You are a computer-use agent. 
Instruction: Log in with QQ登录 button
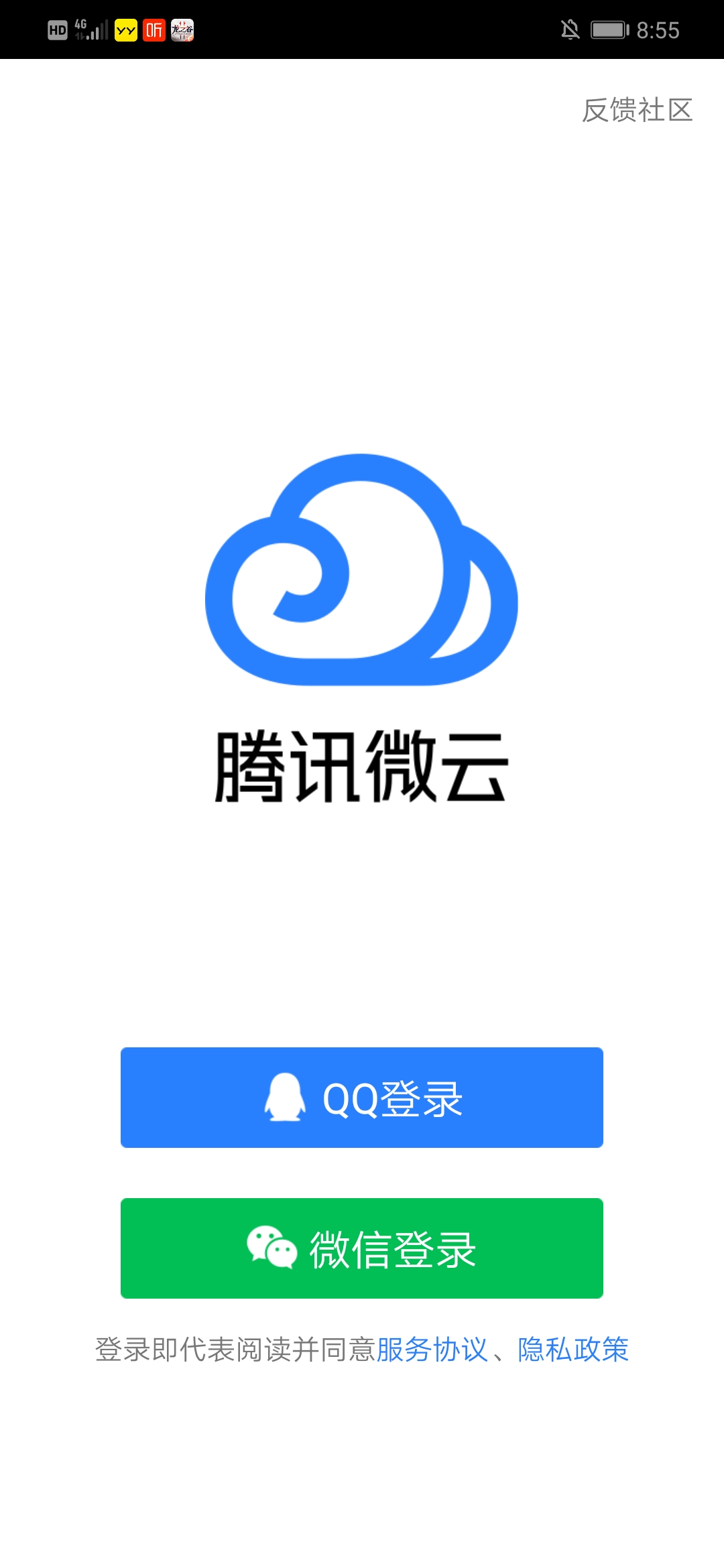pos(362,1098)
